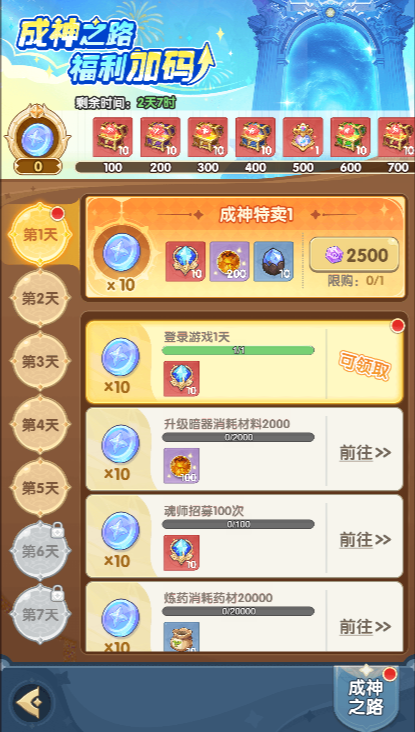Switch to the 第3天 tab

point(40,361)
